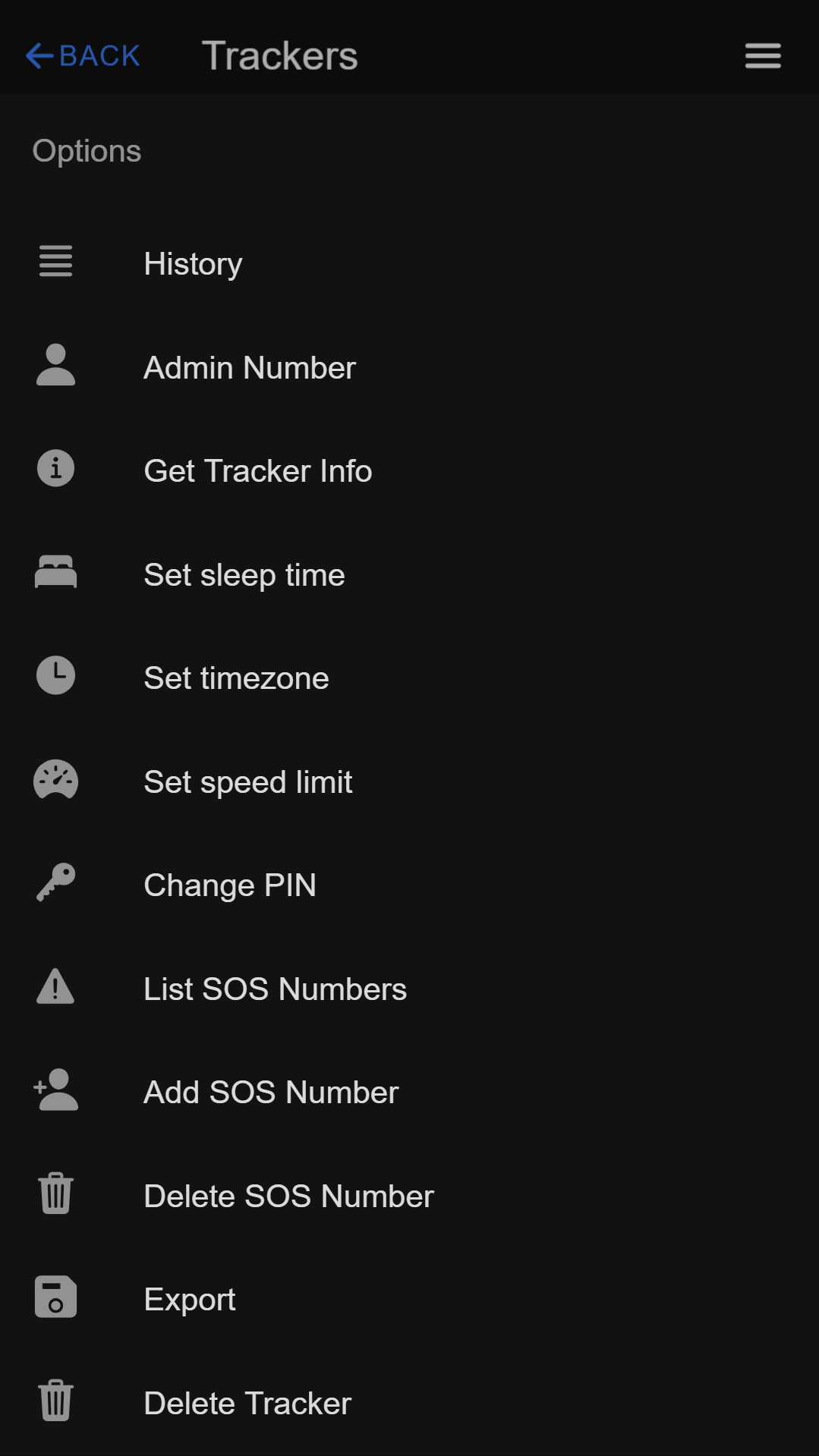Choose Delete SOS Number
Image resolution: width=819 pixels, height=1456 pixels.
coord(288,1197)
